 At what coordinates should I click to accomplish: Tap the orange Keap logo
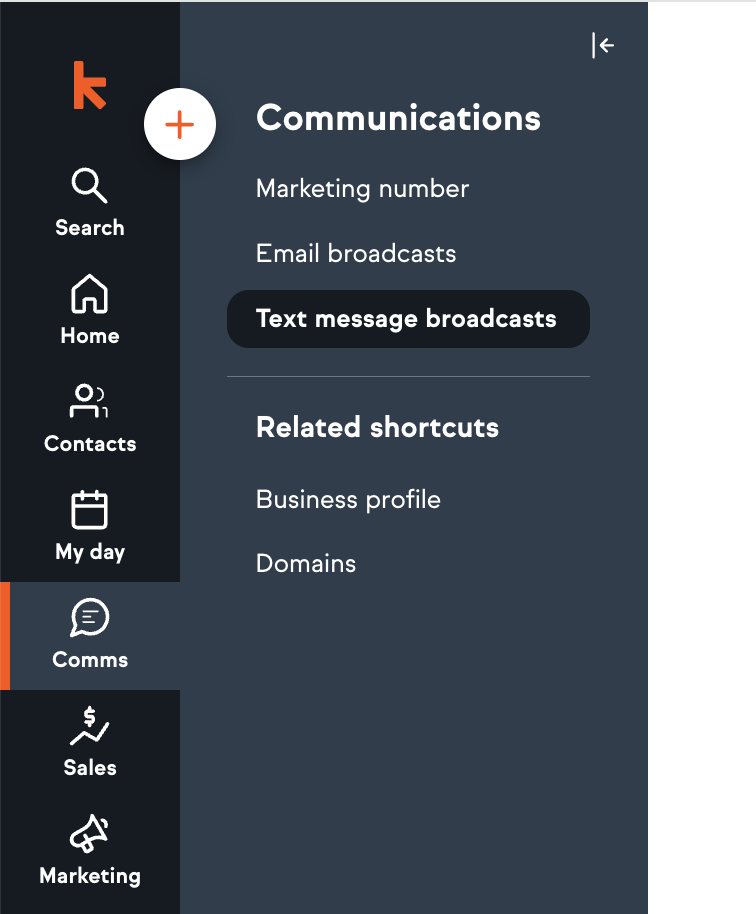89,85
